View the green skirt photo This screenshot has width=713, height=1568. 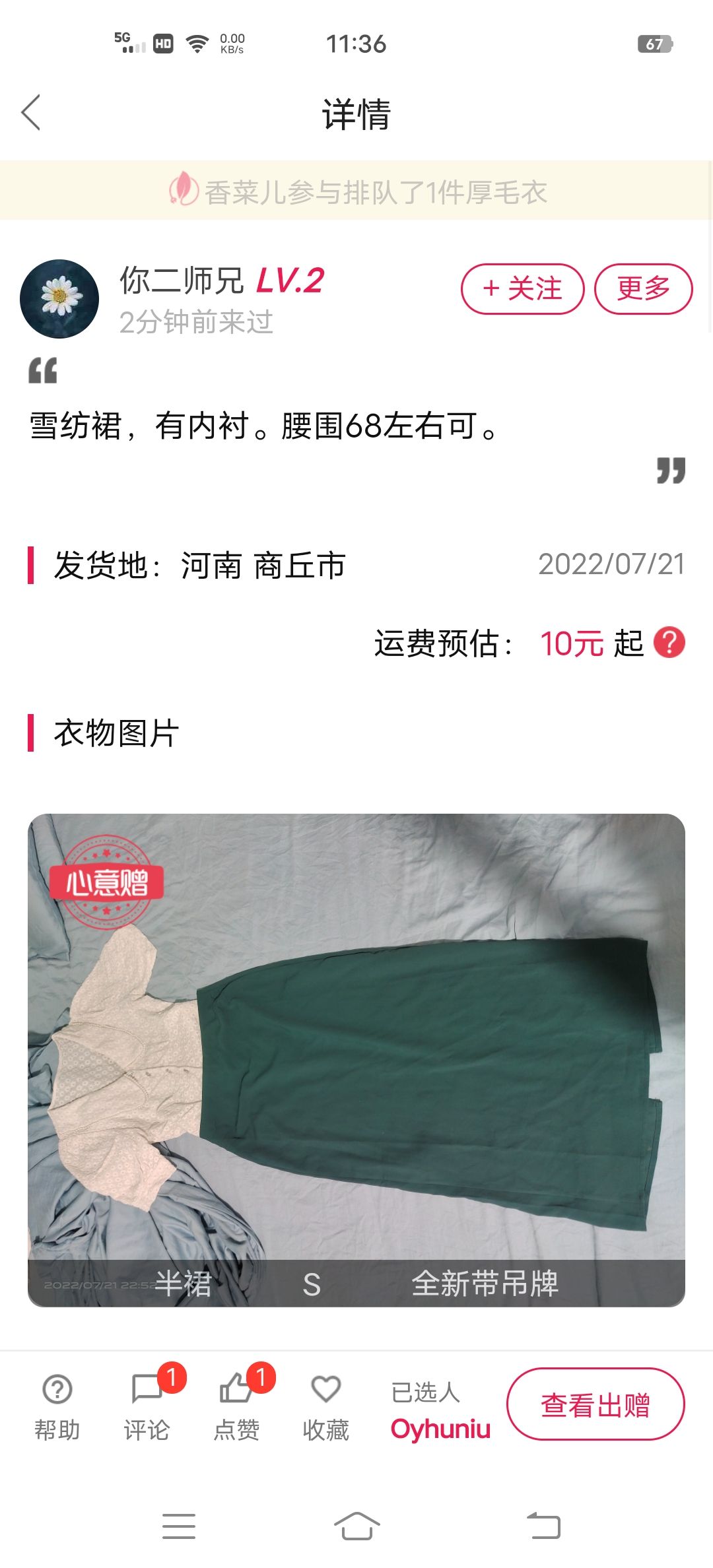(x=356, y=1059)
